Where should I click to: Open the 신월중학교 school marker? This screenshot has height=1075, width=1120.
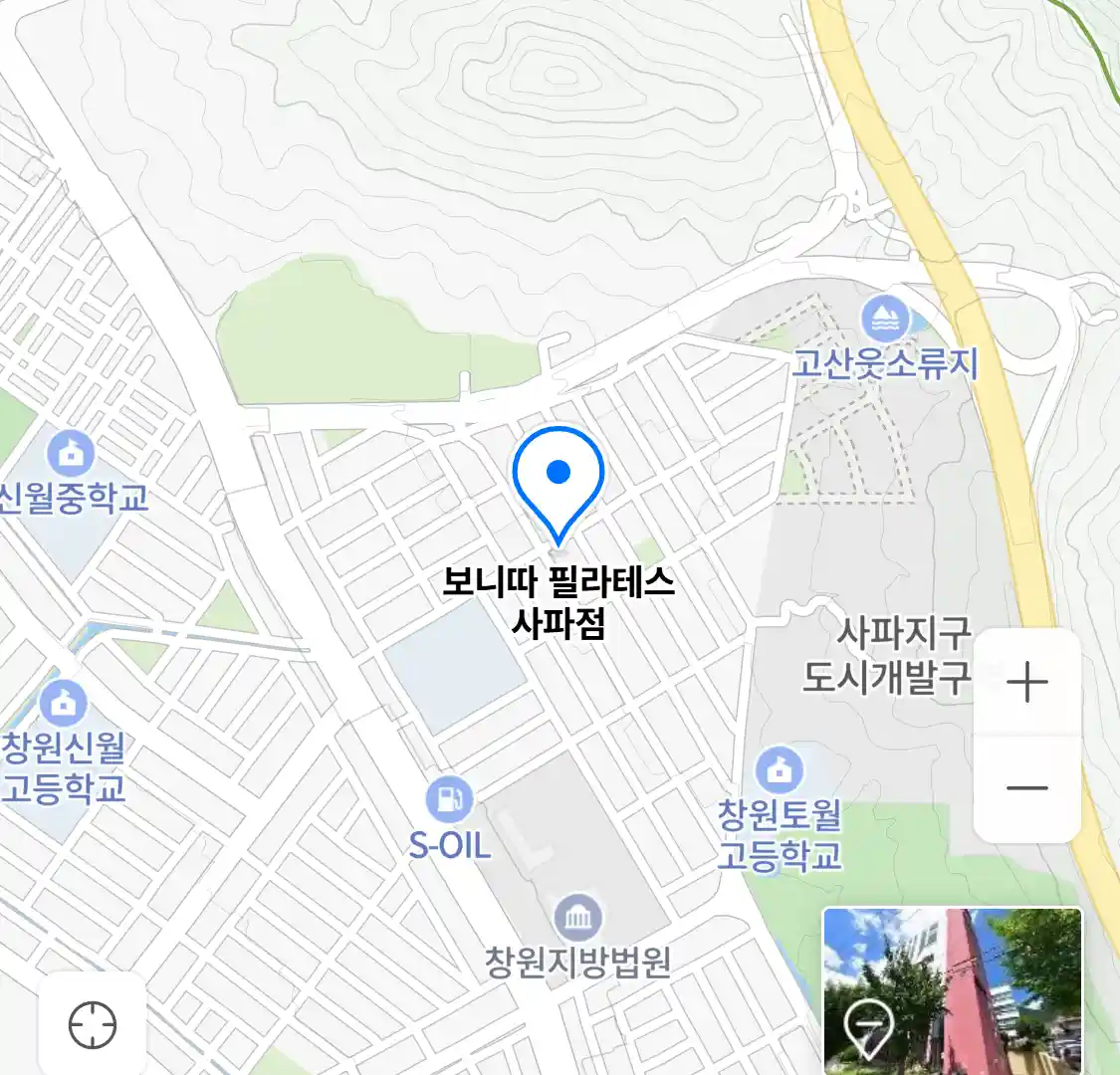point(71,454)
